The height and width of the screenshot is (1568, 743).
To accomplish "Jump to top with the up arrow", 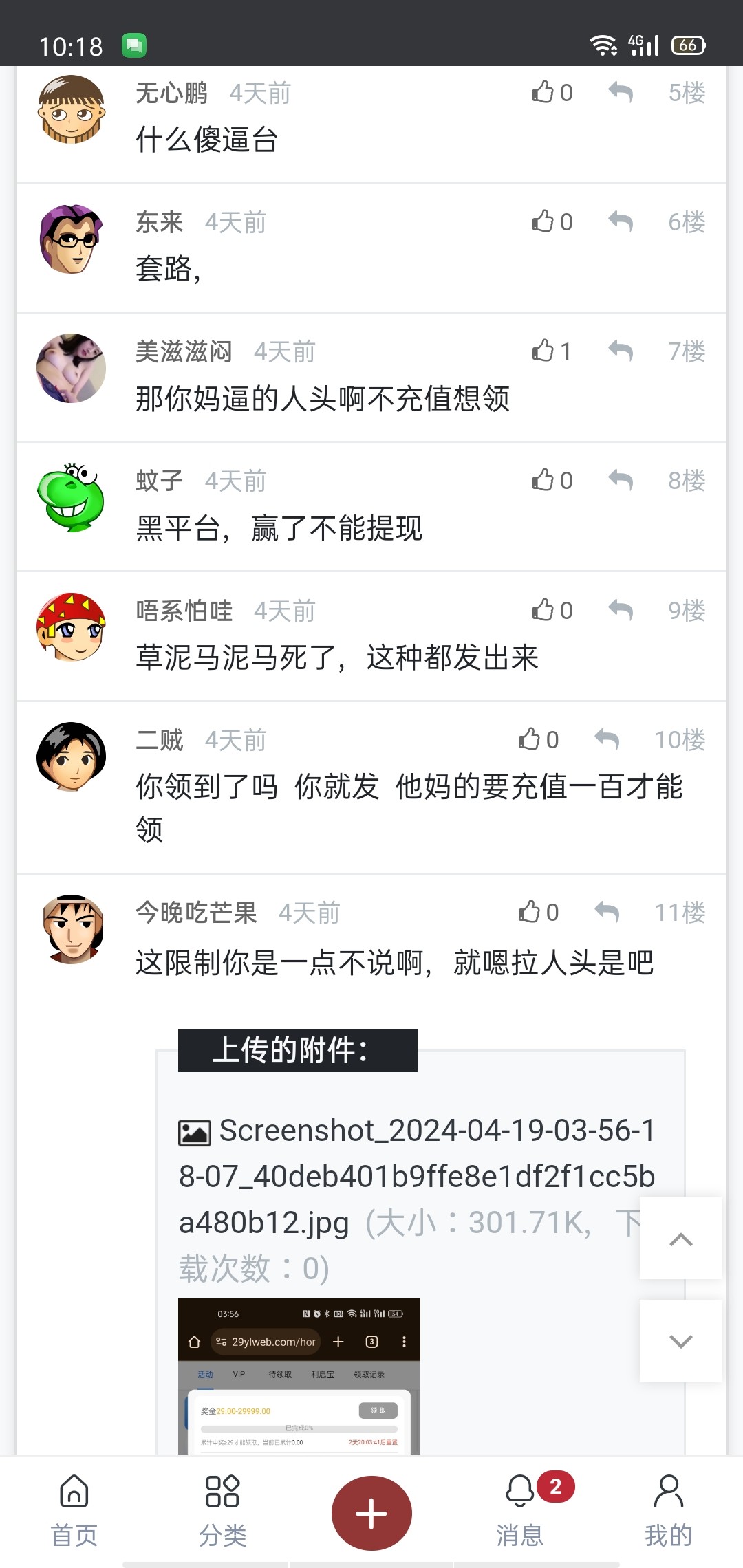I will 680,1239.
